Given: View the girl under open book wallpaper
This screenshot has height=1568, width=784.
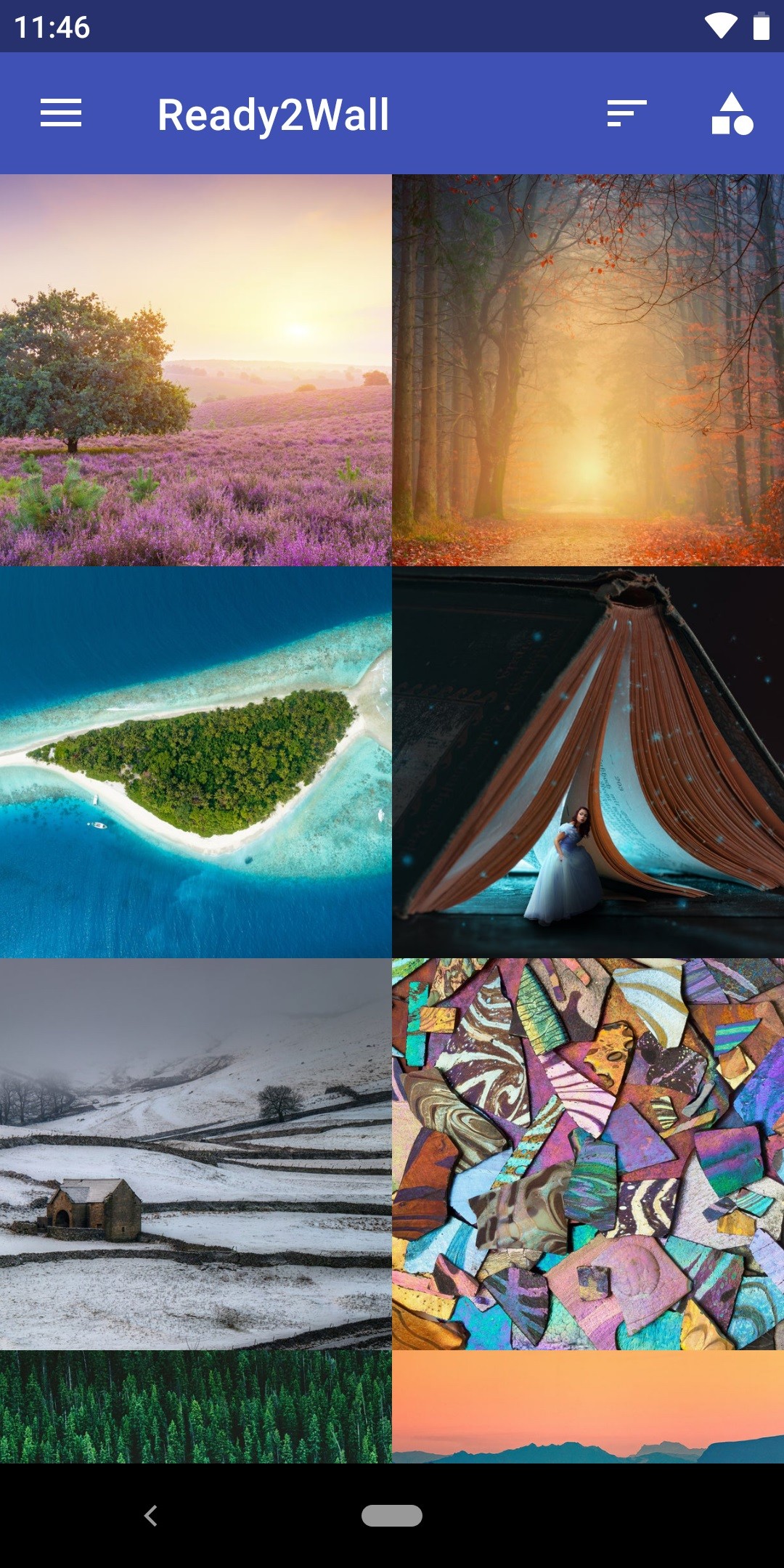Looking at the screenshot, I should tap(588, 762).
